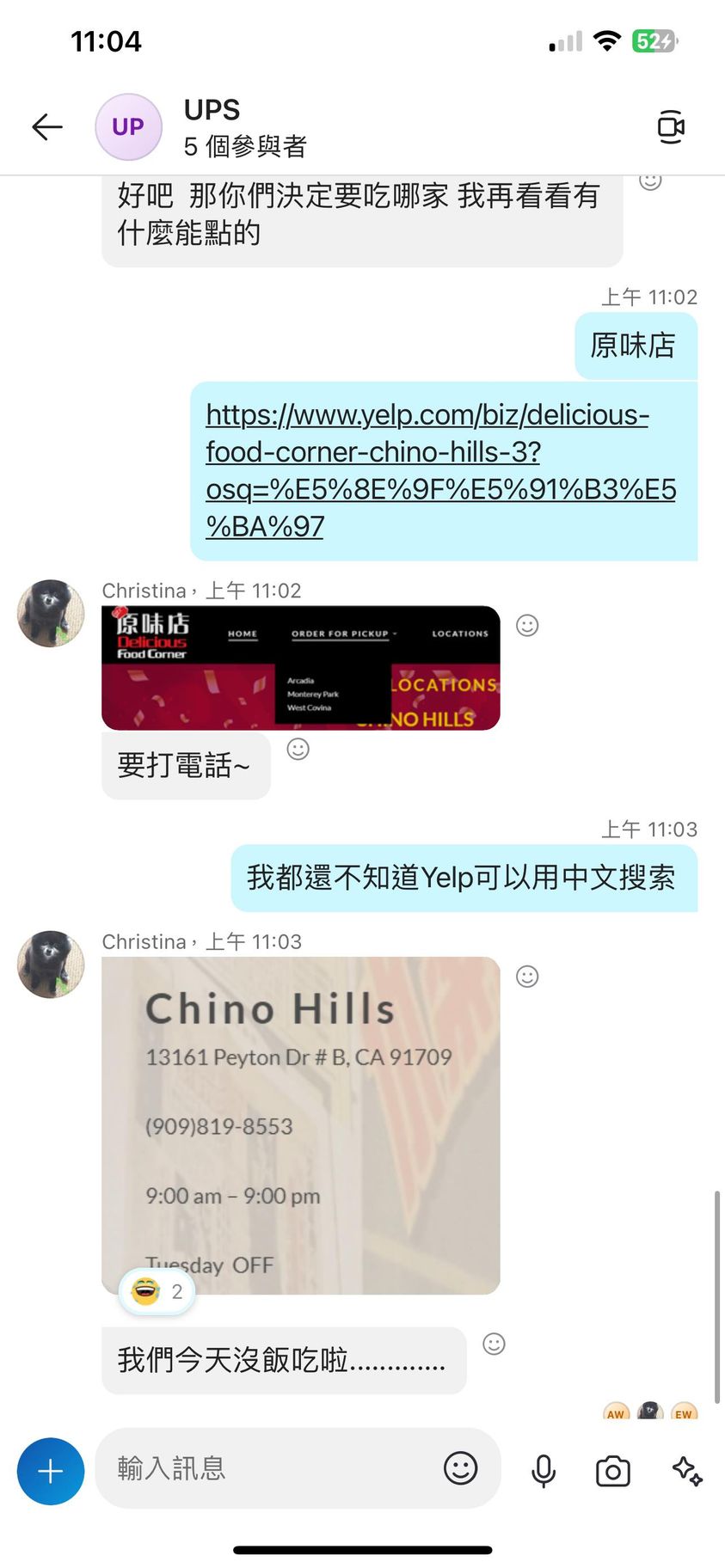
Task: View Christina's 原味店 website screenshot
Action: (x=300, y=668)
